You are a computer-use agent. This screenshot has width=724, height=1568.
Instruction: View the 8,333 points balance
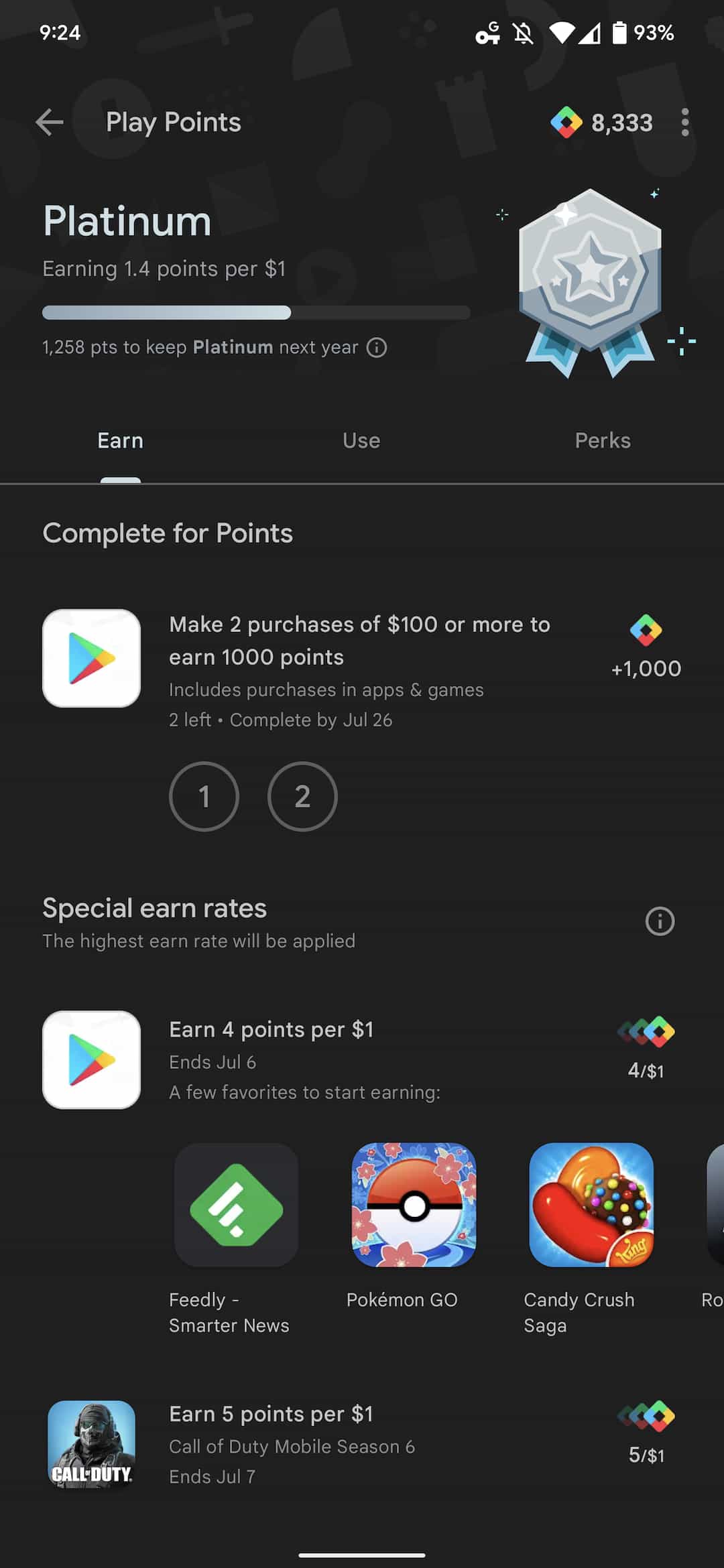pyautogui.click(x=602, y=123)
